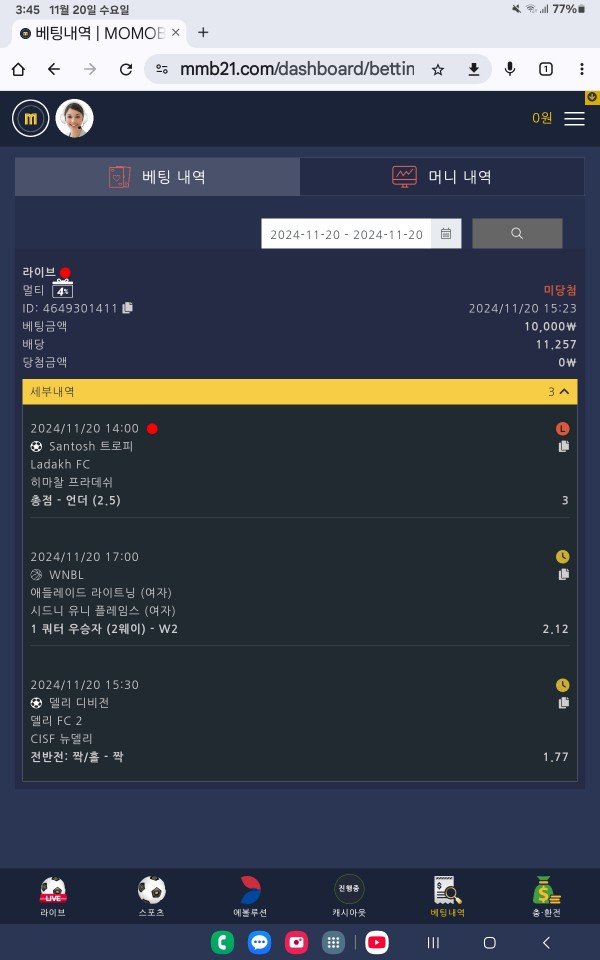Copy the Santosh 트로피 match entry
The image size is (600, 960).
tap(564, 446)
